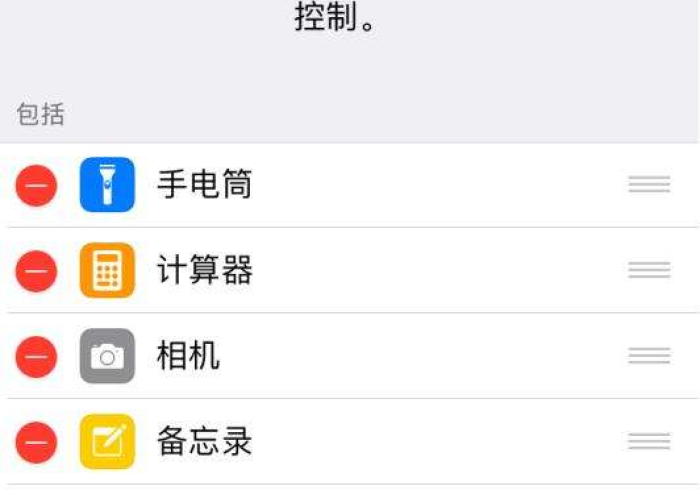700x490 pixels.
Task: Remove 手电筒 from the included controls
Action: [x=36, y=185]
